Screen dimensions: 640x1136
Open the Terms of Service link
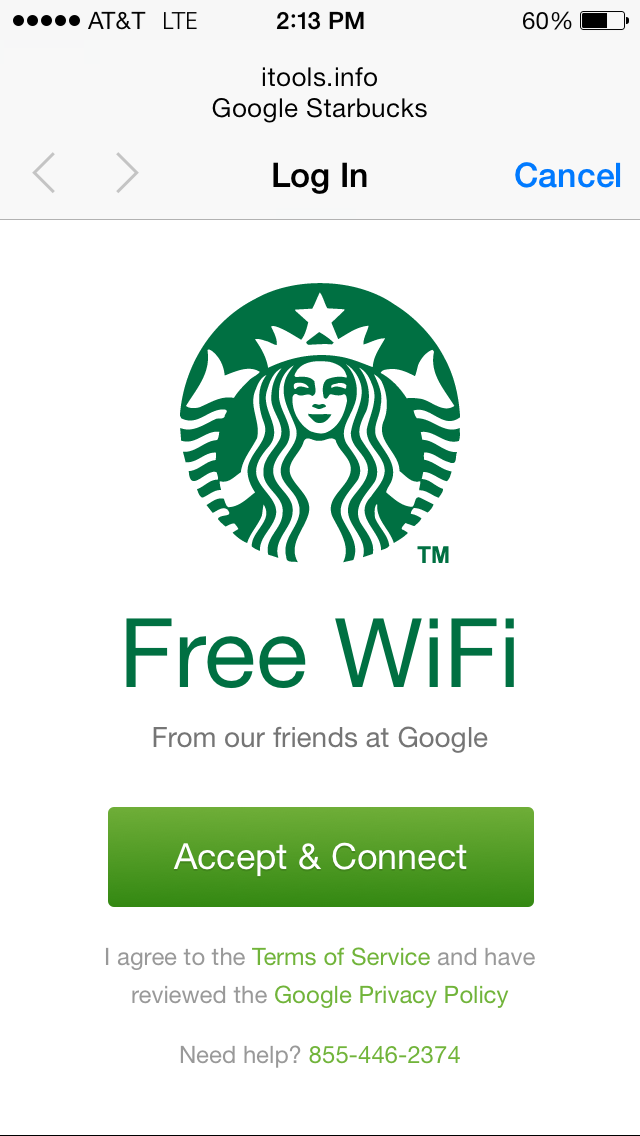(341, 956)
